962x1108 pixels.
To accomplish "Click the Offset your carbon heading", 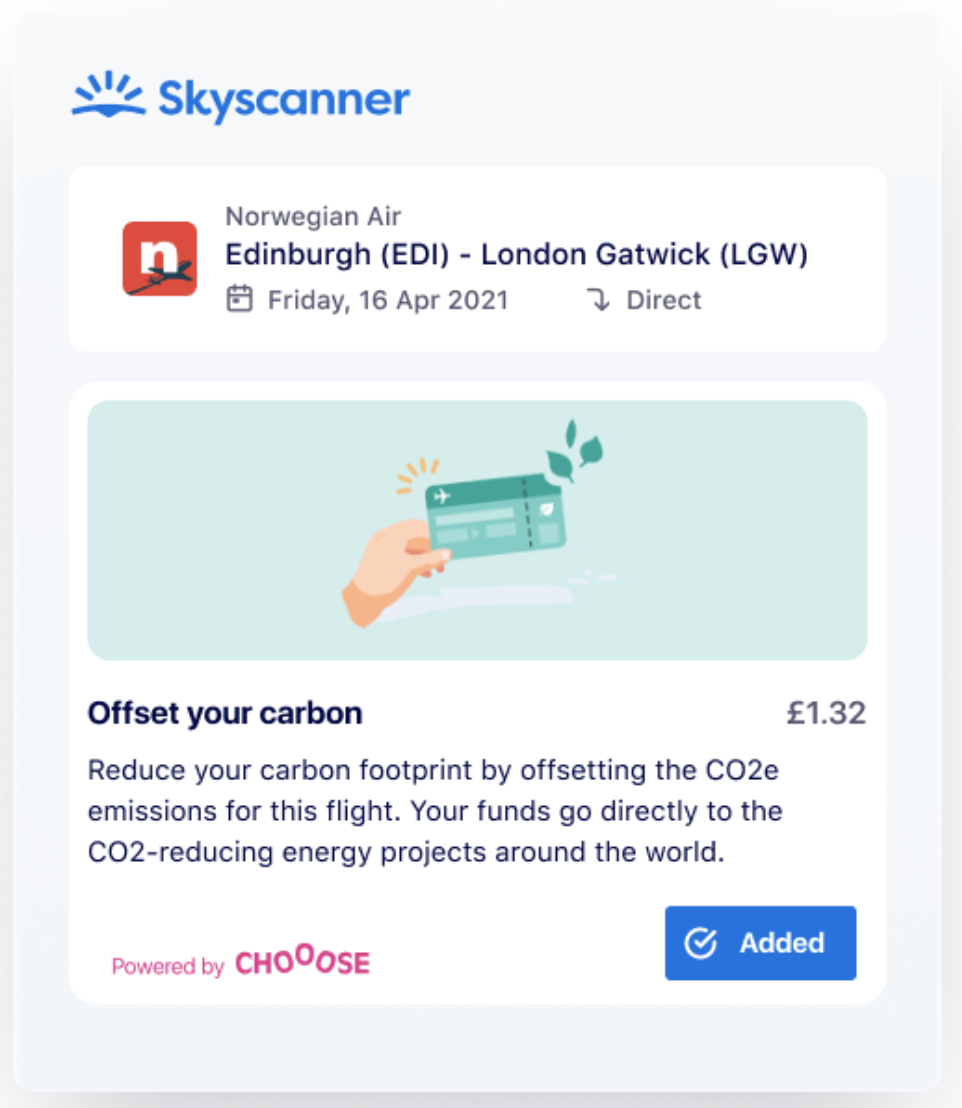I will 224,712.
